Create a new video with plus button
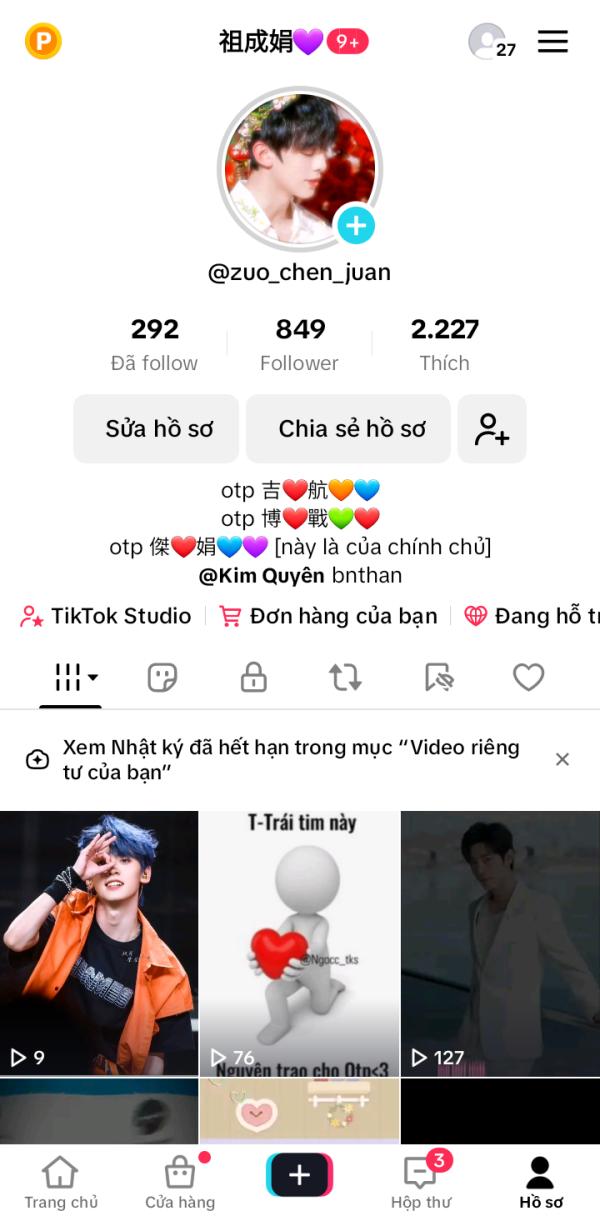Image resolution: width=600 pixels, height=1221 pixels. coord(299,1175)
